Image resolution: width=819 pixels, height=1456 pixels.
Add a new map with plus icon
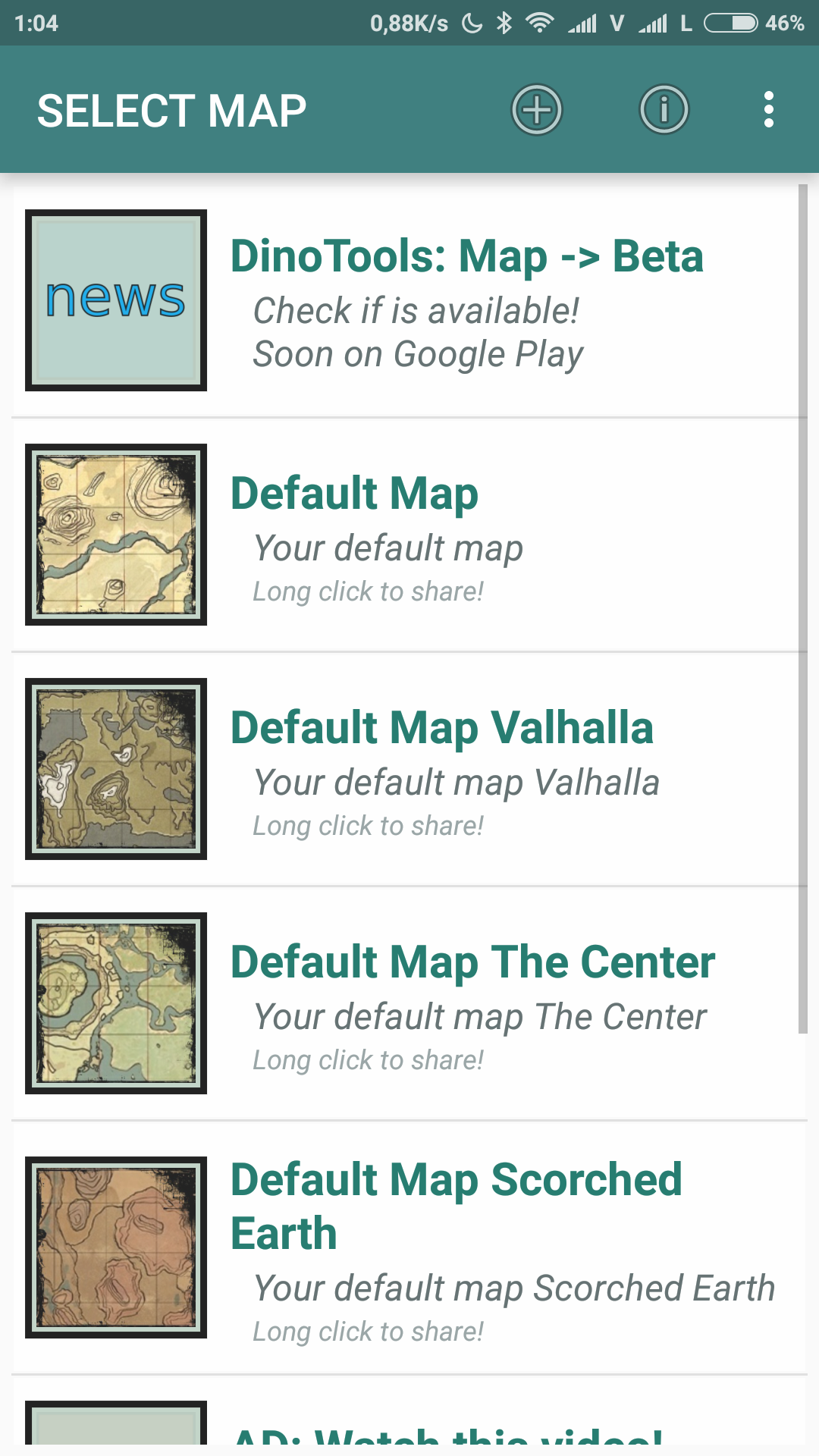[x=537, y=110]
